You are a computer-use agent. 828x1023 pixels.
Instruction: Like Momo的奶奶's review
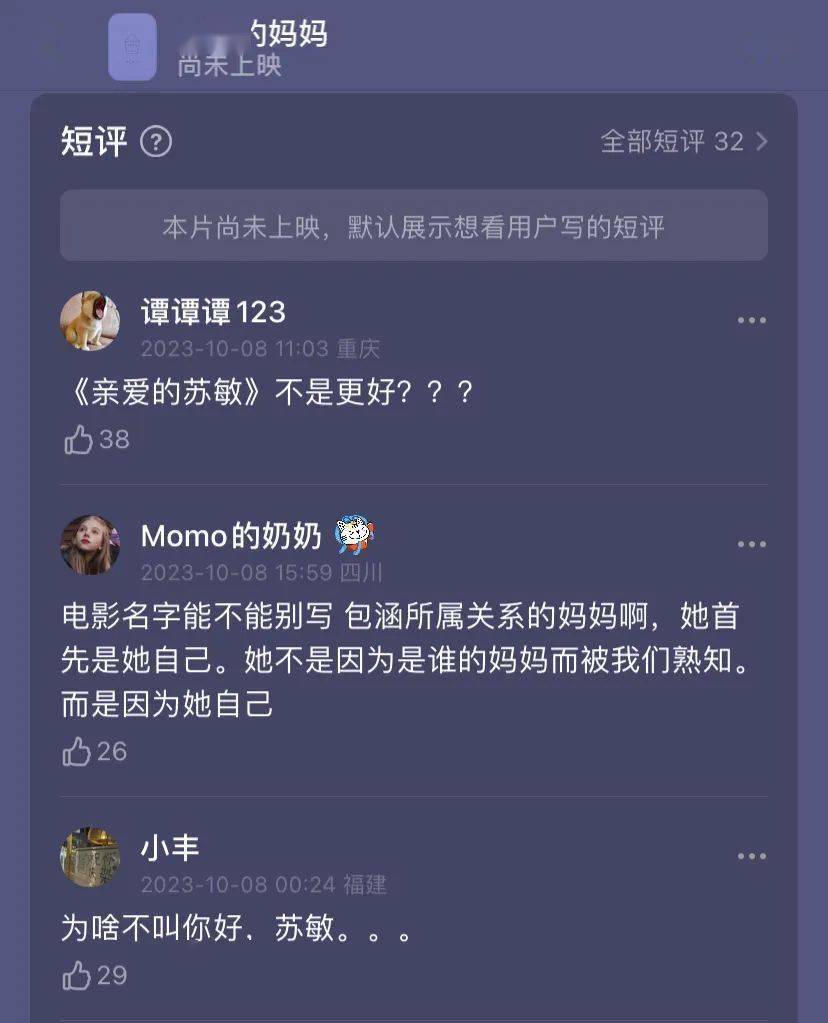coord(78,751)
